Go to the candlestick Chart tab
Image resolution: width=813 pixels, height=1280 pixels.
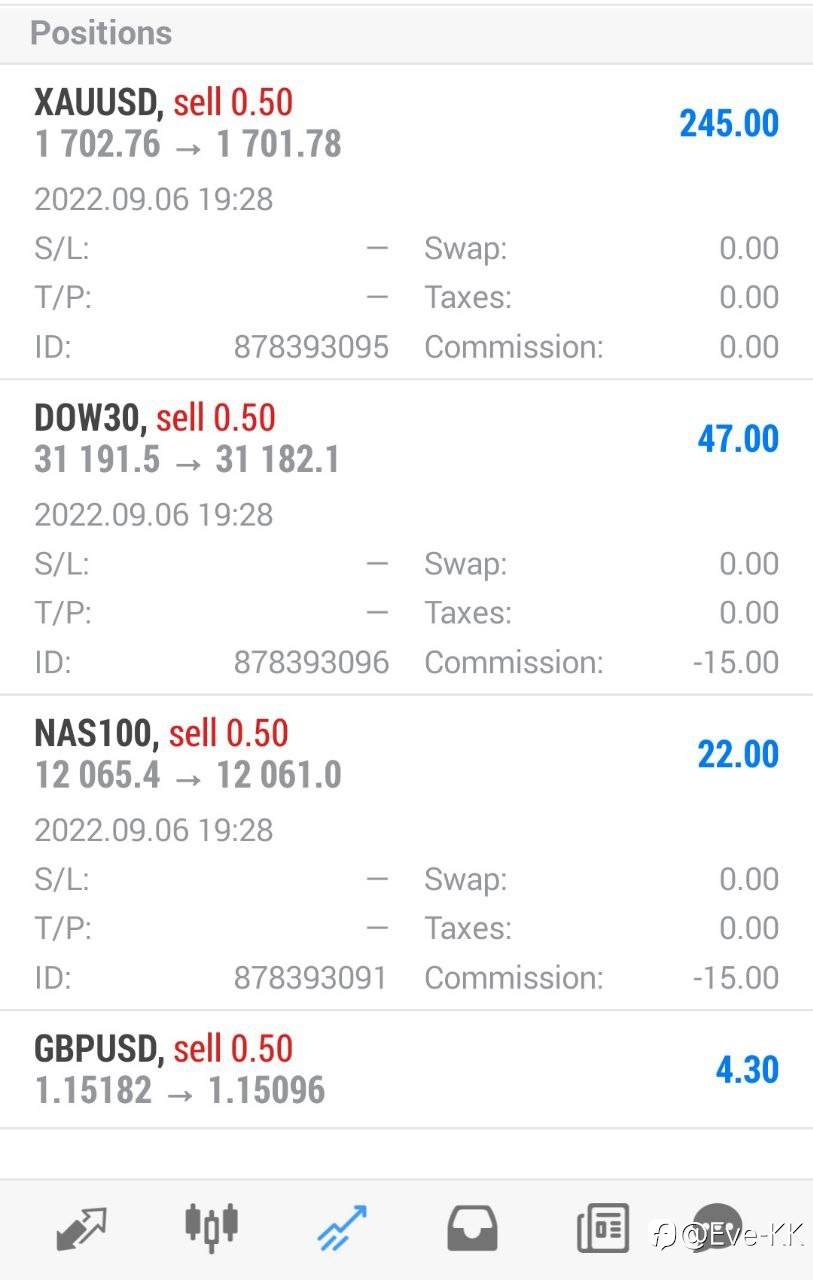(x=211, y=1228)
